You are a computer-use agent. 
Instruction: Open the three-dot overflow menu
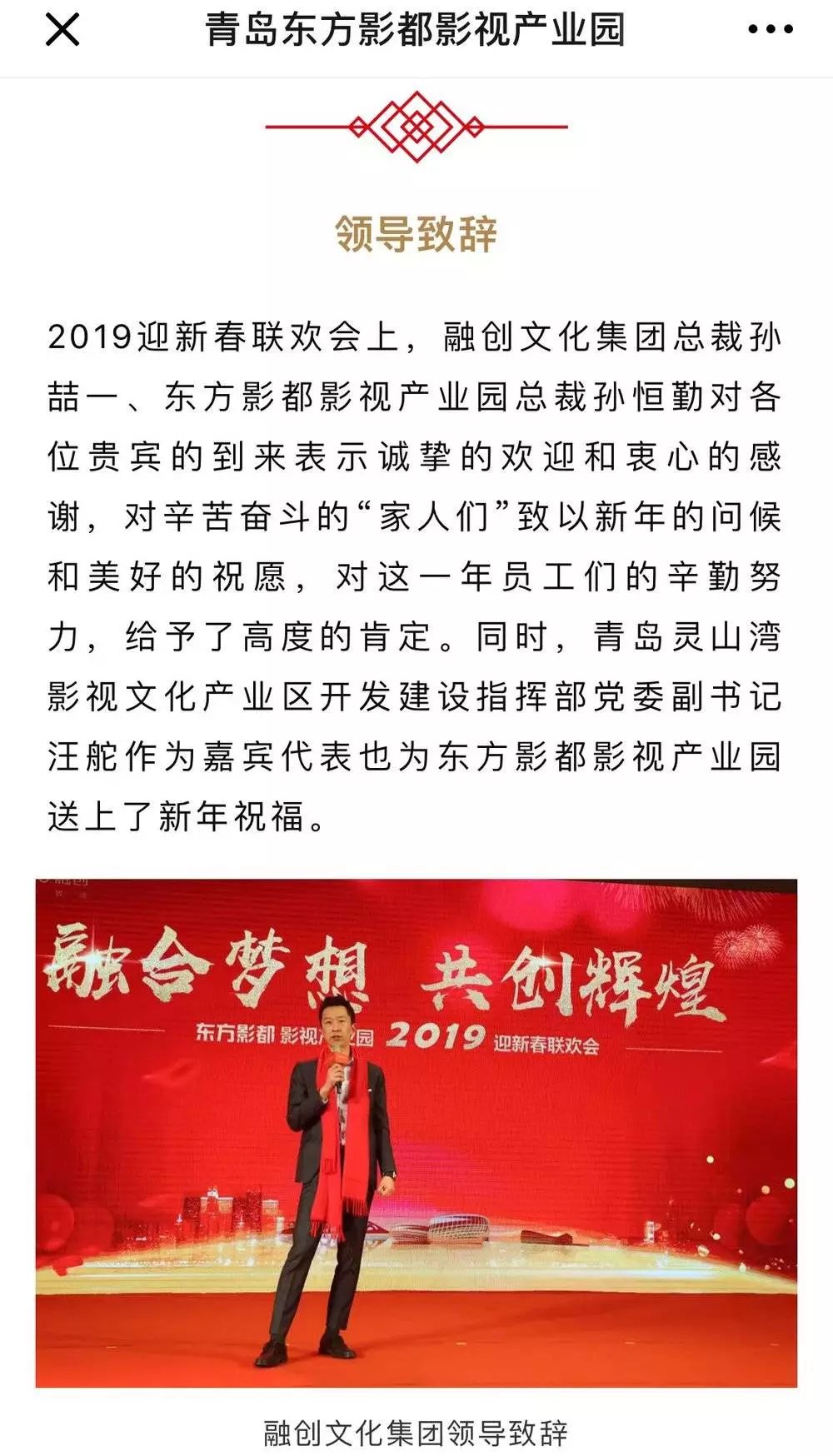point(770,31)
